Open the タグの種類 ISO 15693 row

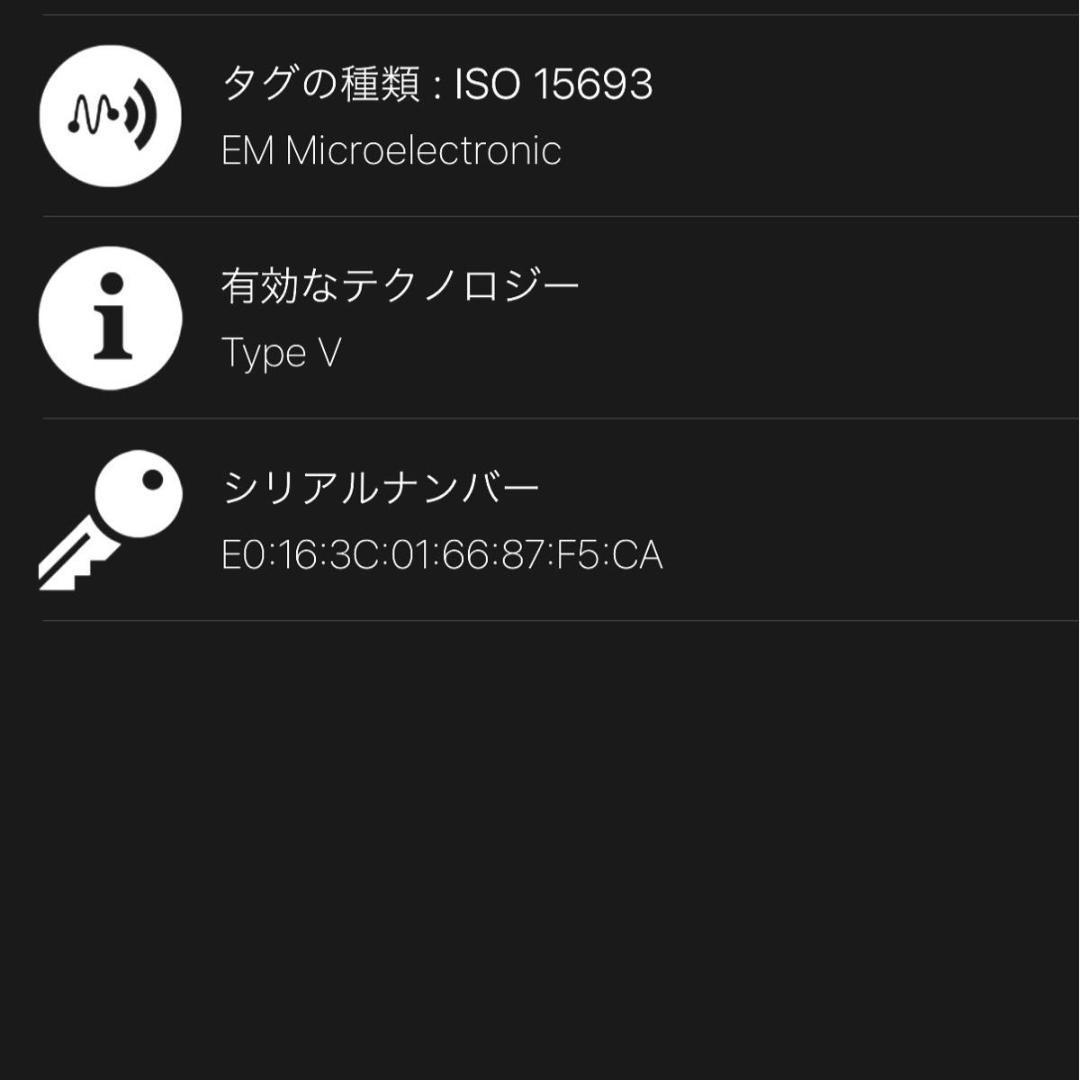(x=540, y=116)
